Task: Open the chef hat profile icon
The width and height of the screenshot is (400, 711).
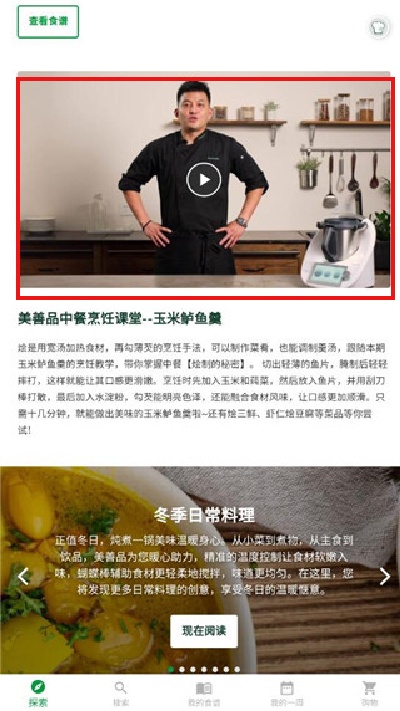Action: [x=378, y=27]
